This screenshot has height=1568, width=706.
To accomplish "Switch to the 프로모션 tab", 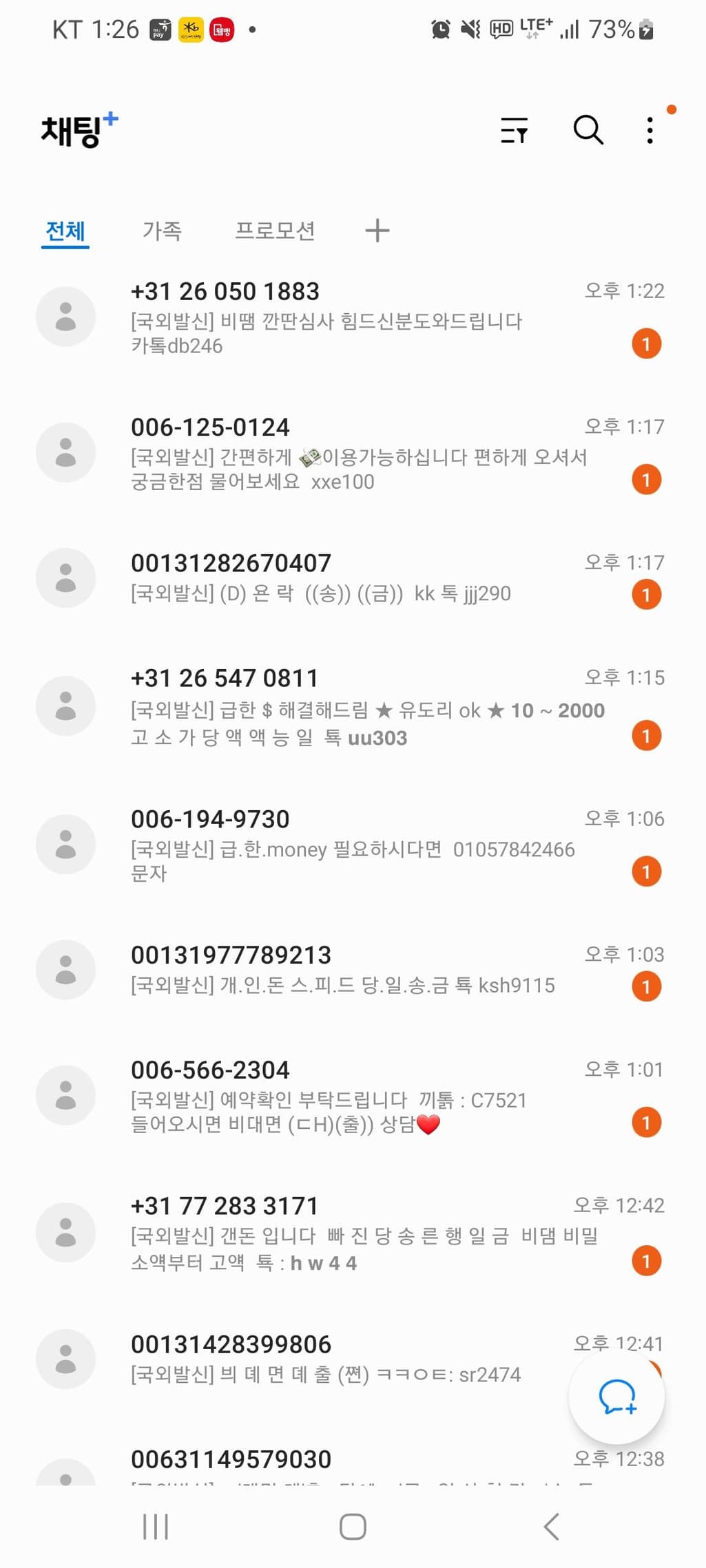I will pyautogui.click(x=275, y=231).
